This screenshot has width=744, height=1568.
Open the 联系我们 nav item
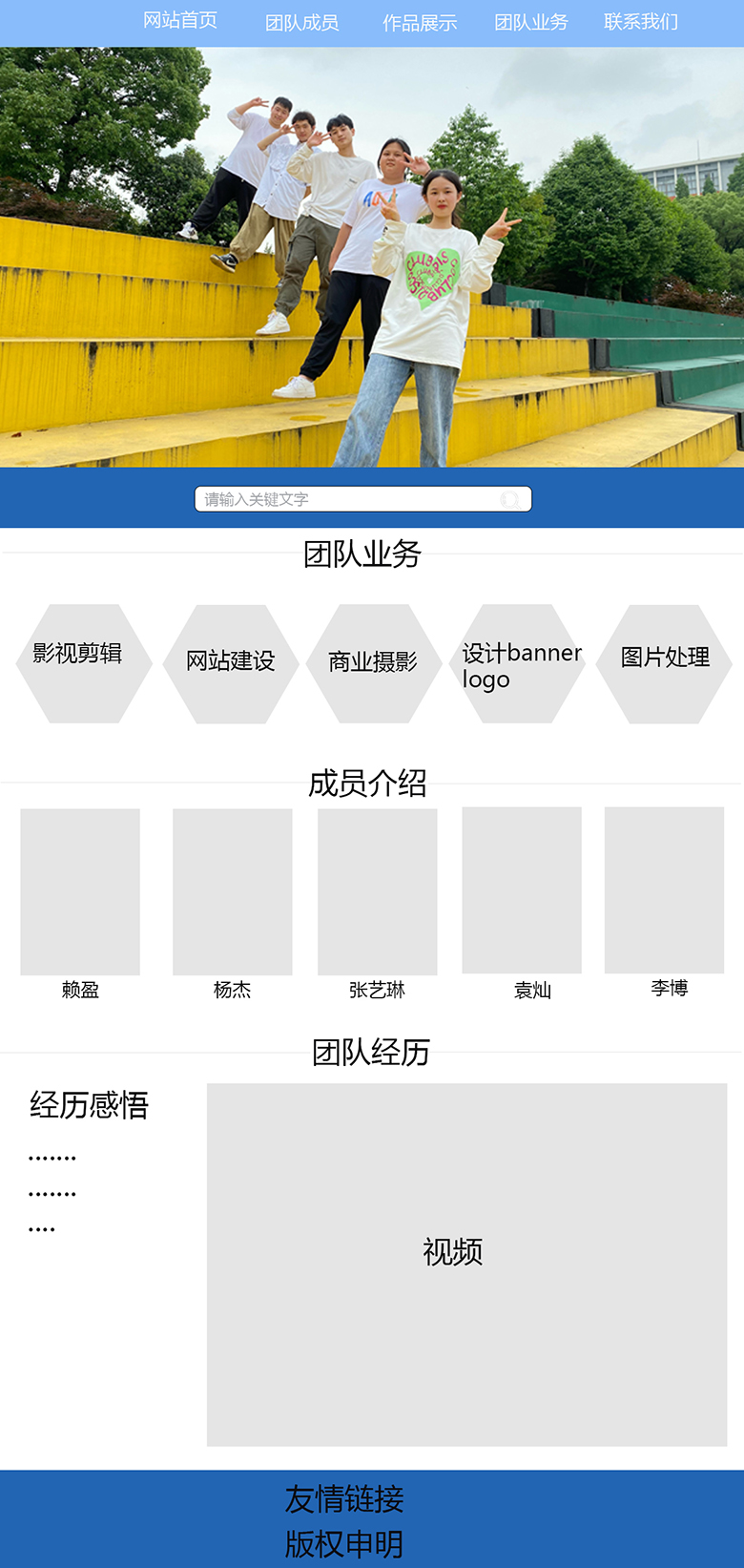point(641,22)
